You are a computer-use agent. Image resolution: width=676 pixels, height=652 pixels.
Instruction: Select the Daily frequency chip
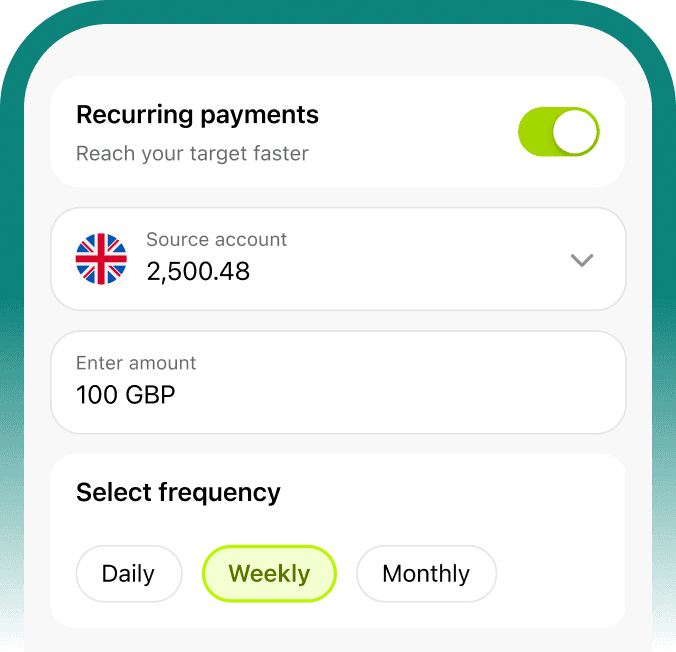(x=129, y=574)
